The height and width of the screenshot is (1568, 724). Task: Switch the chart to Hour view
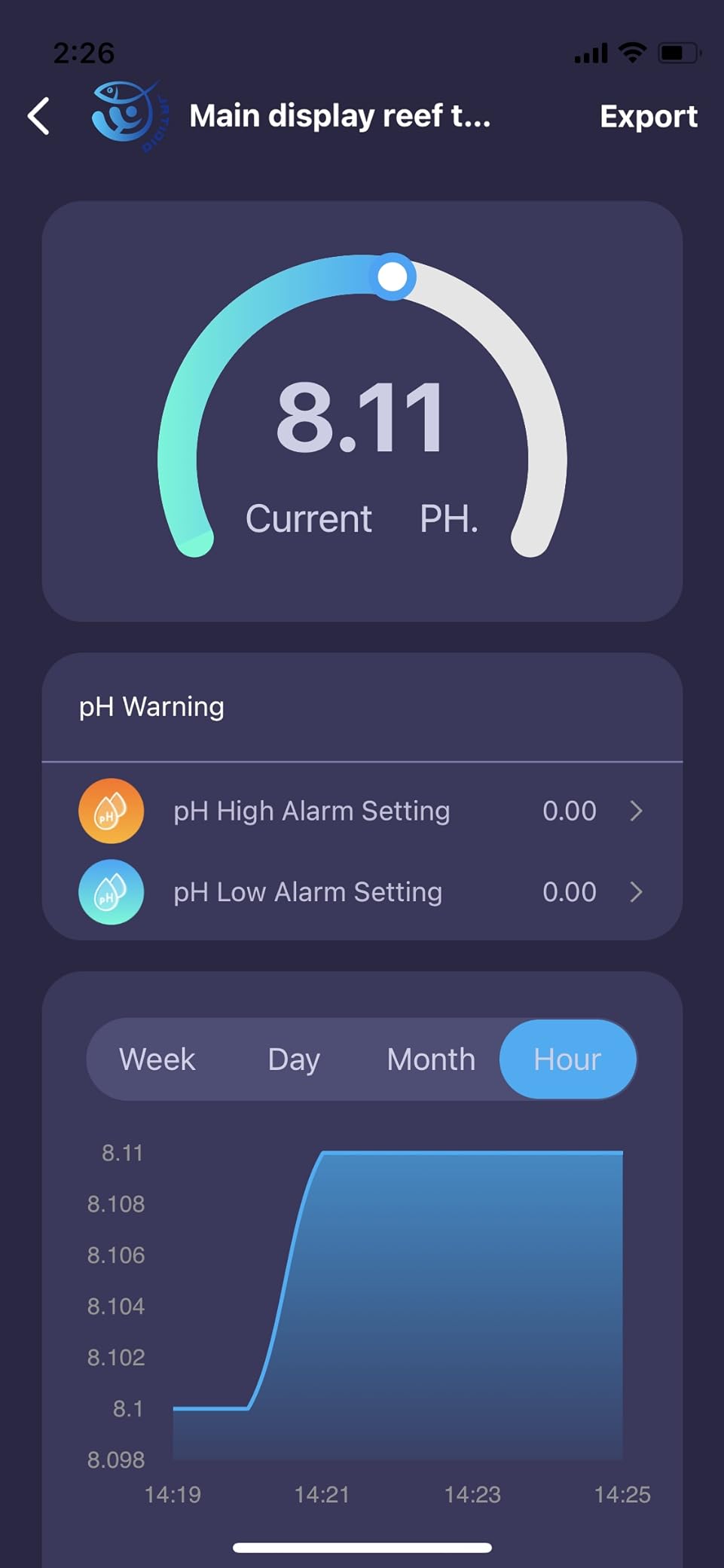click(x=567, y=1059)
